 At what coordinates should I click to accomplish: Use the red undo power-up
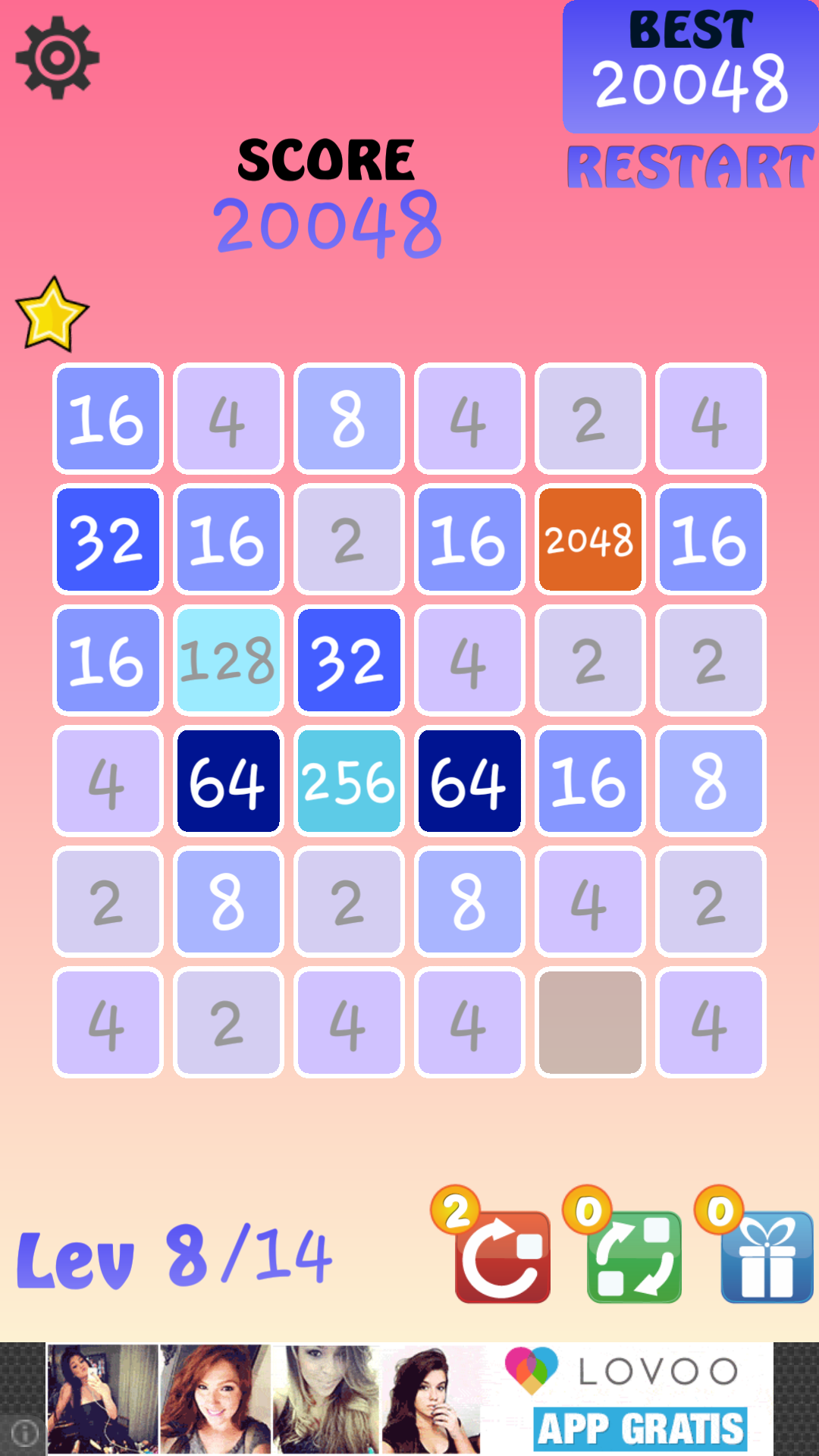503,1257
